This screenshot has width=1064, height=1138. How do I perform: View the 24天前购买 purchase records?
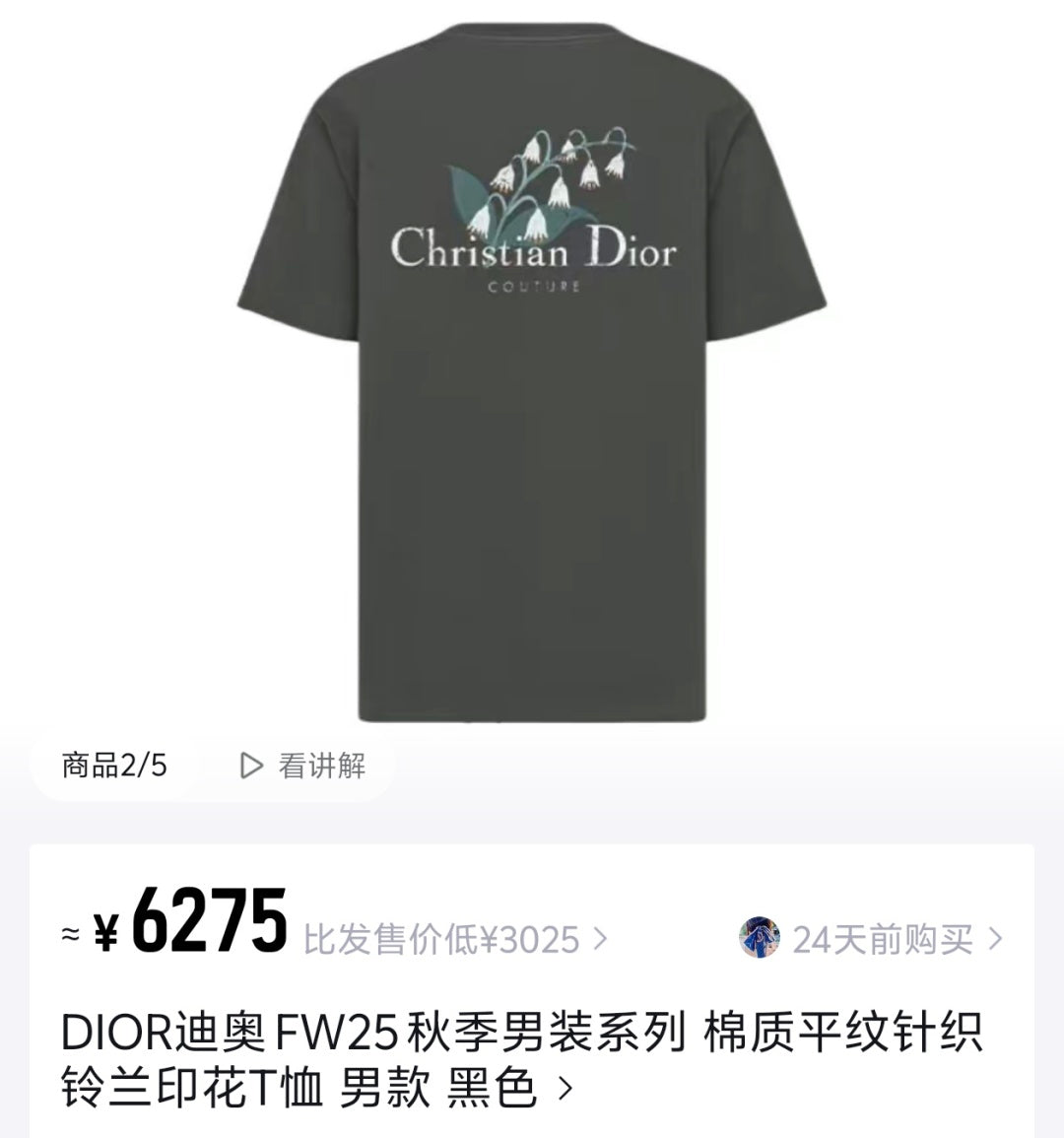pos(871,938)
